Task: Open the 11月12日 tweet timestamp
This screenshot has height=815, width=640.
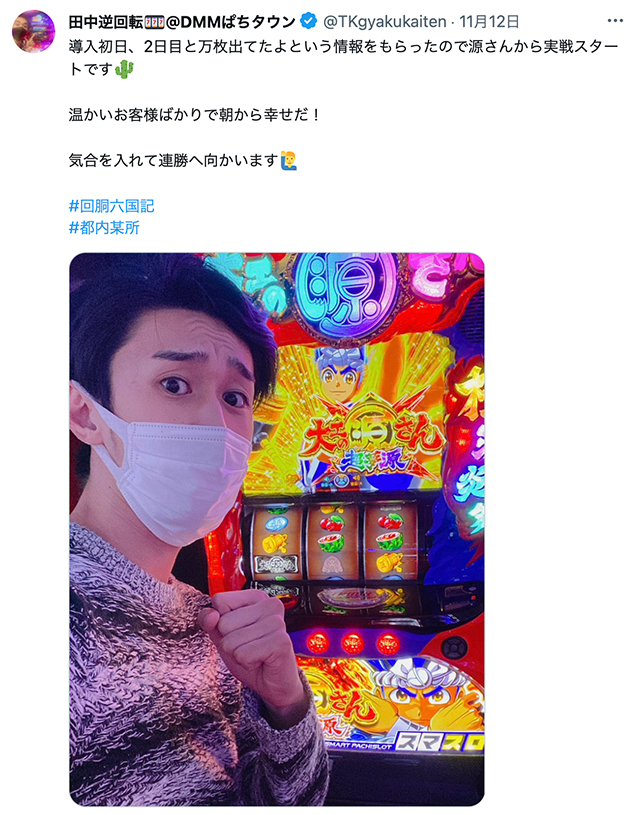Action: click(x=490, y=21)
